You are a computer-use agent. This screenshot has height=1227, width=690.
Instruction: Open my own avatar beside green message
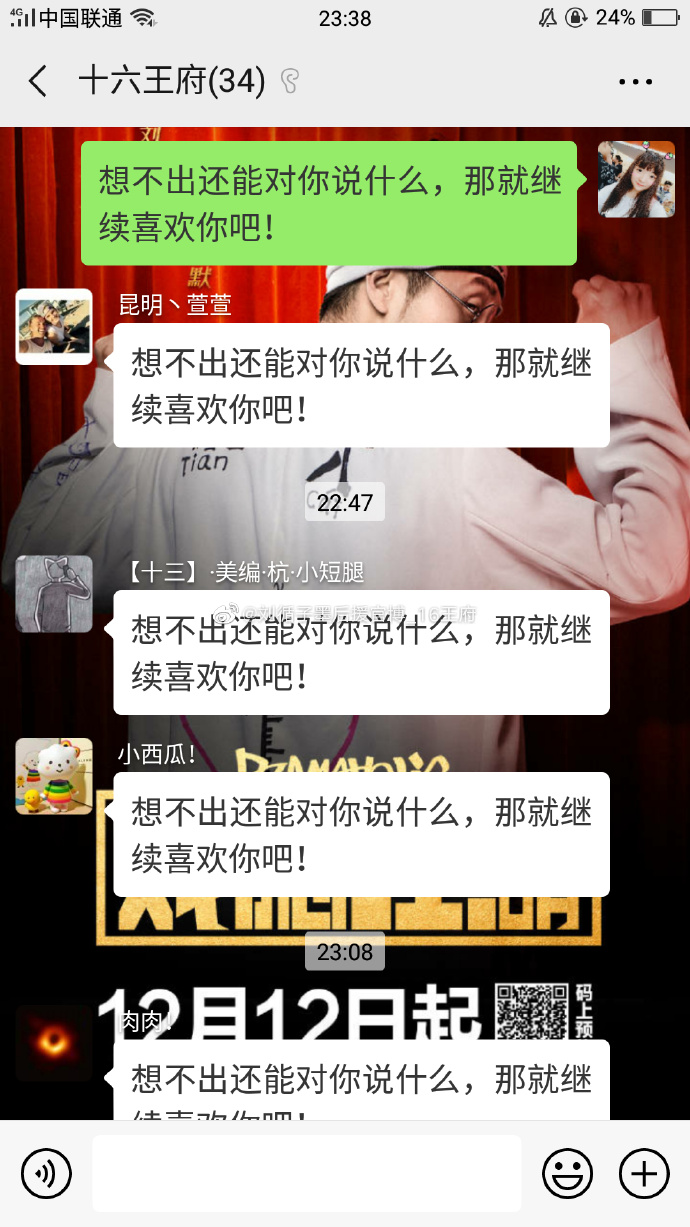[636, 179]
